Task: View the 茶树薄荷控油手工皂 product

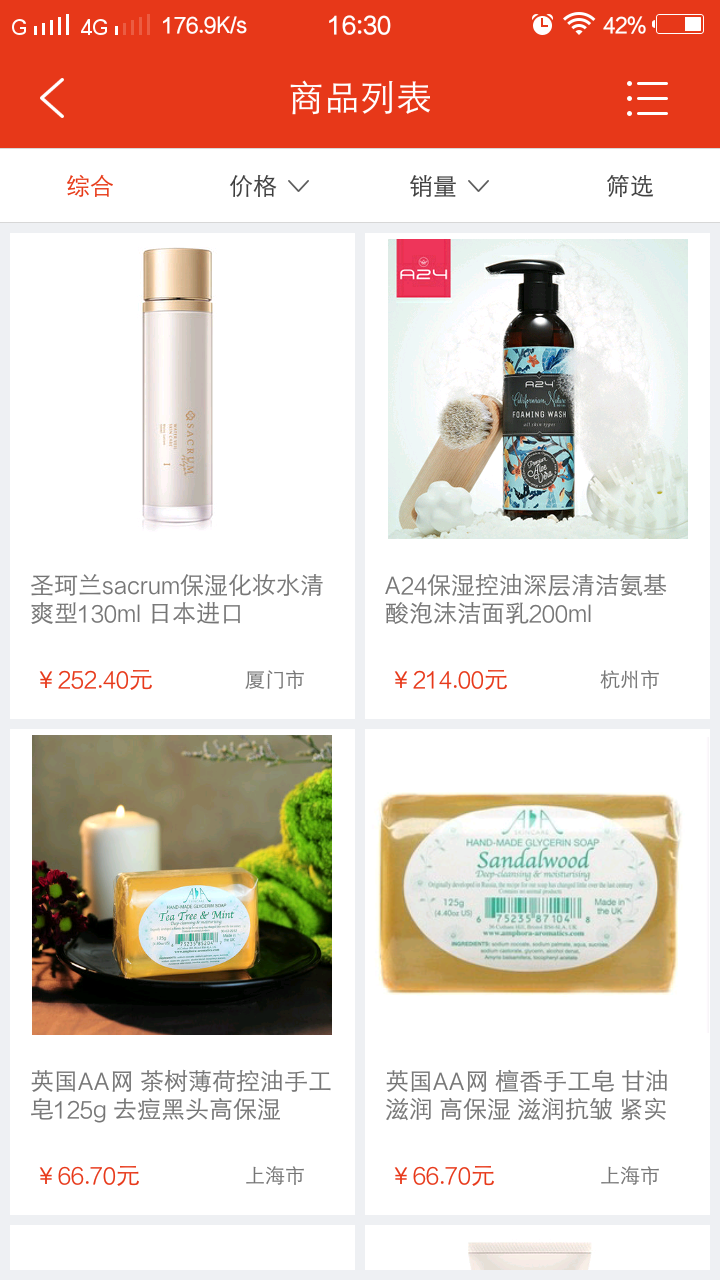Action: (x=182, y=970)
